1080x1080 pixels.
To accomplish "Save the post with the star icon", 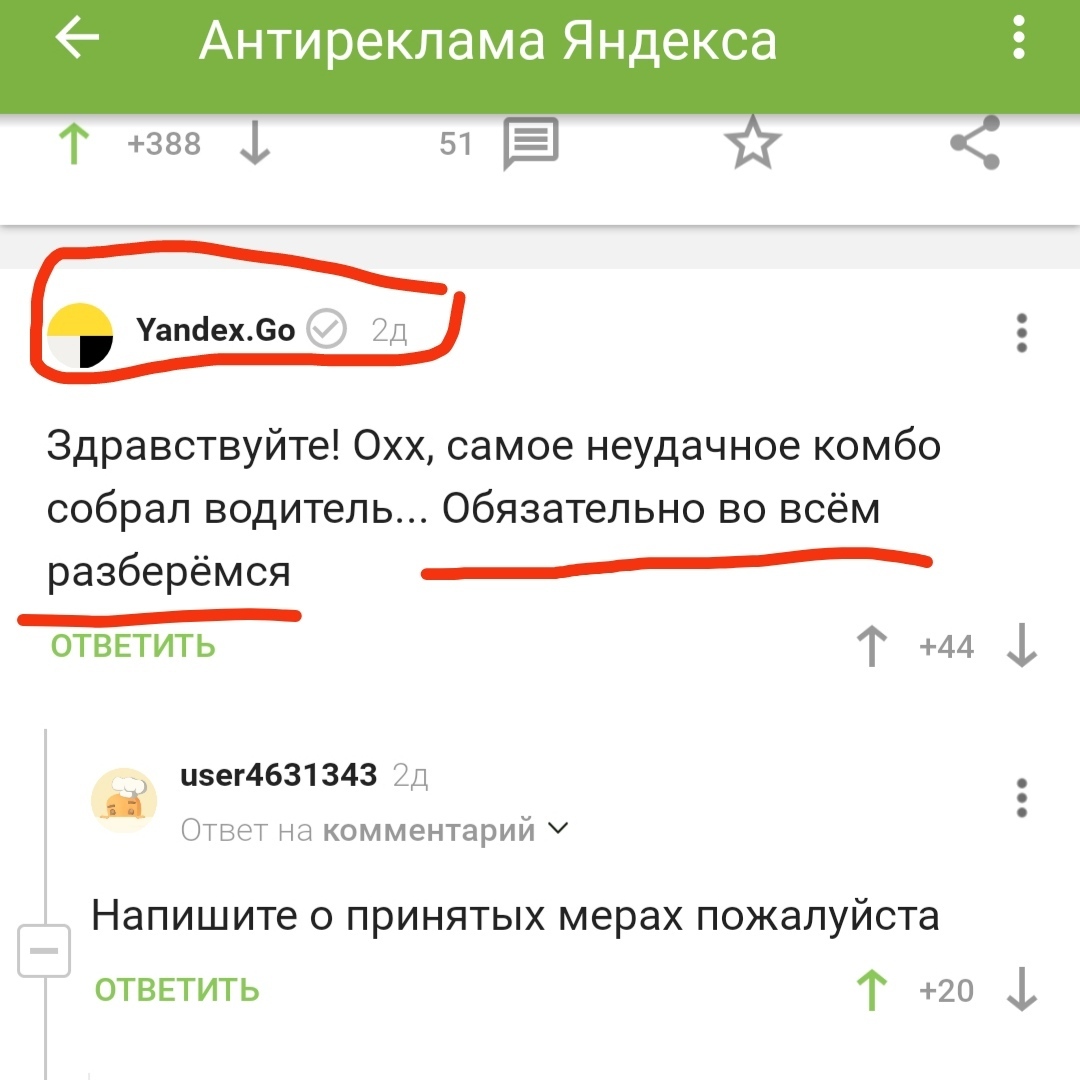I will tap(752, 145).
